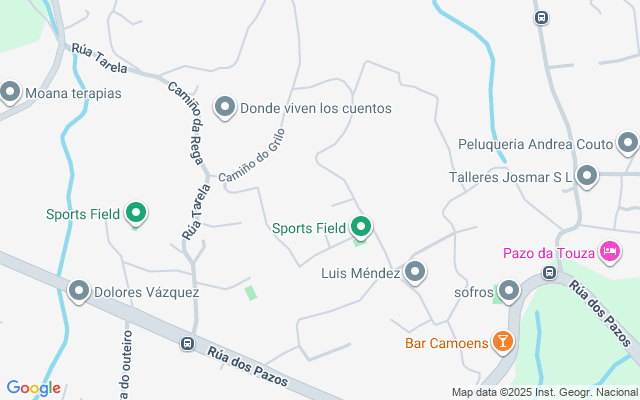Open the Moana terapias map pin

[x=10, y=92]
